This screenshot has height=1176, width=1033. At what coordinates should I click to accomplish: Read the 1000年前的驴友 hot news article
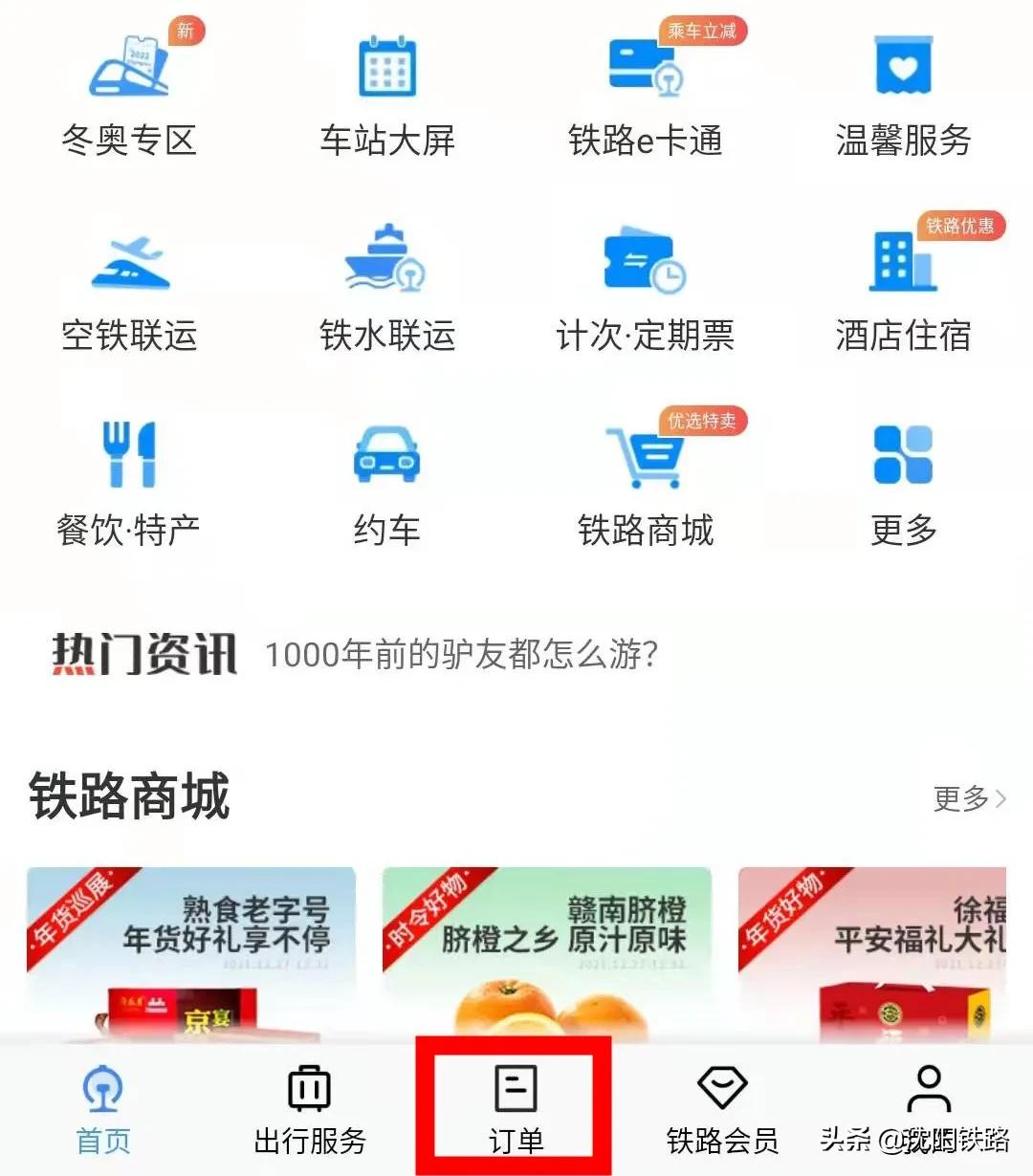pyautogui.click(x=462, y=655)
